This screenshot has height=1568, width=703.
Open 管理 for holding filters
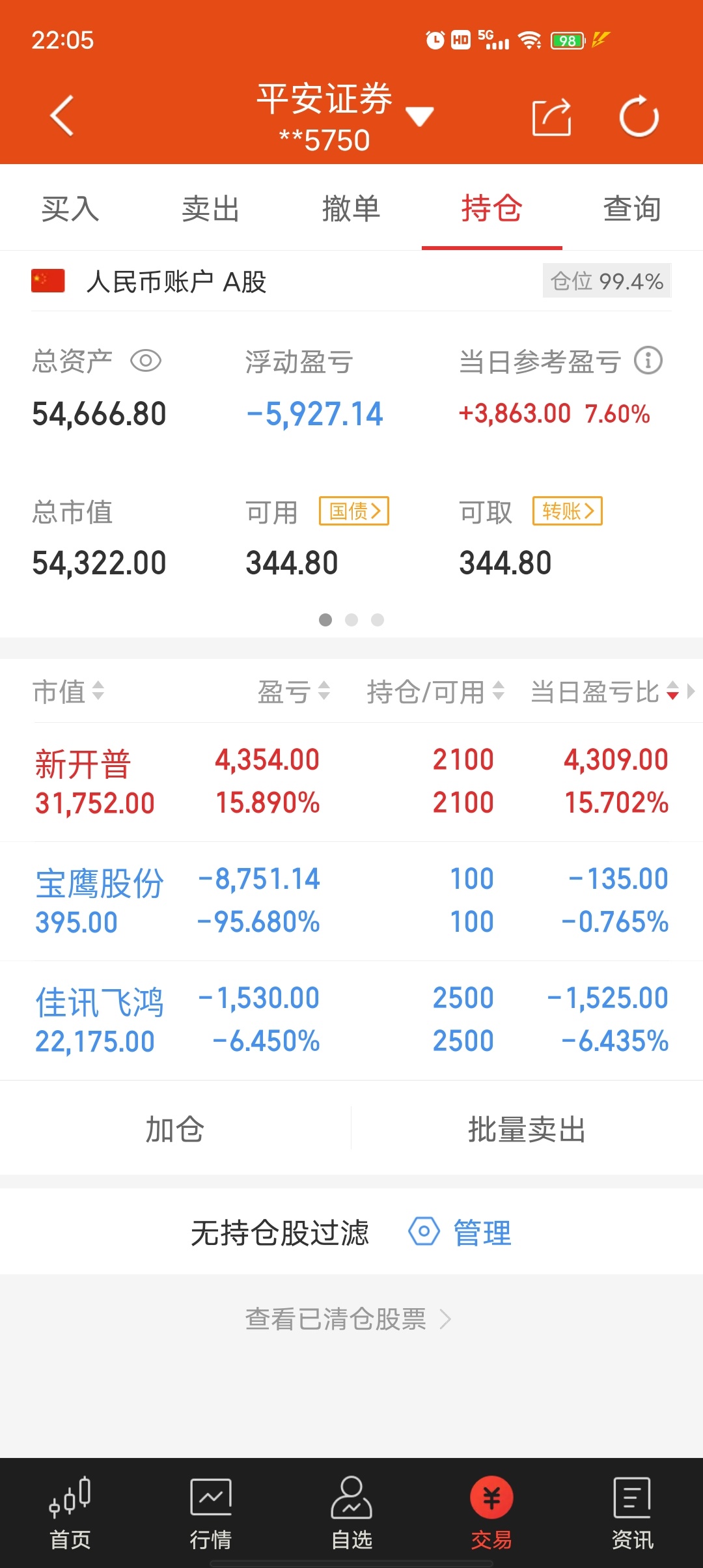460,1232
